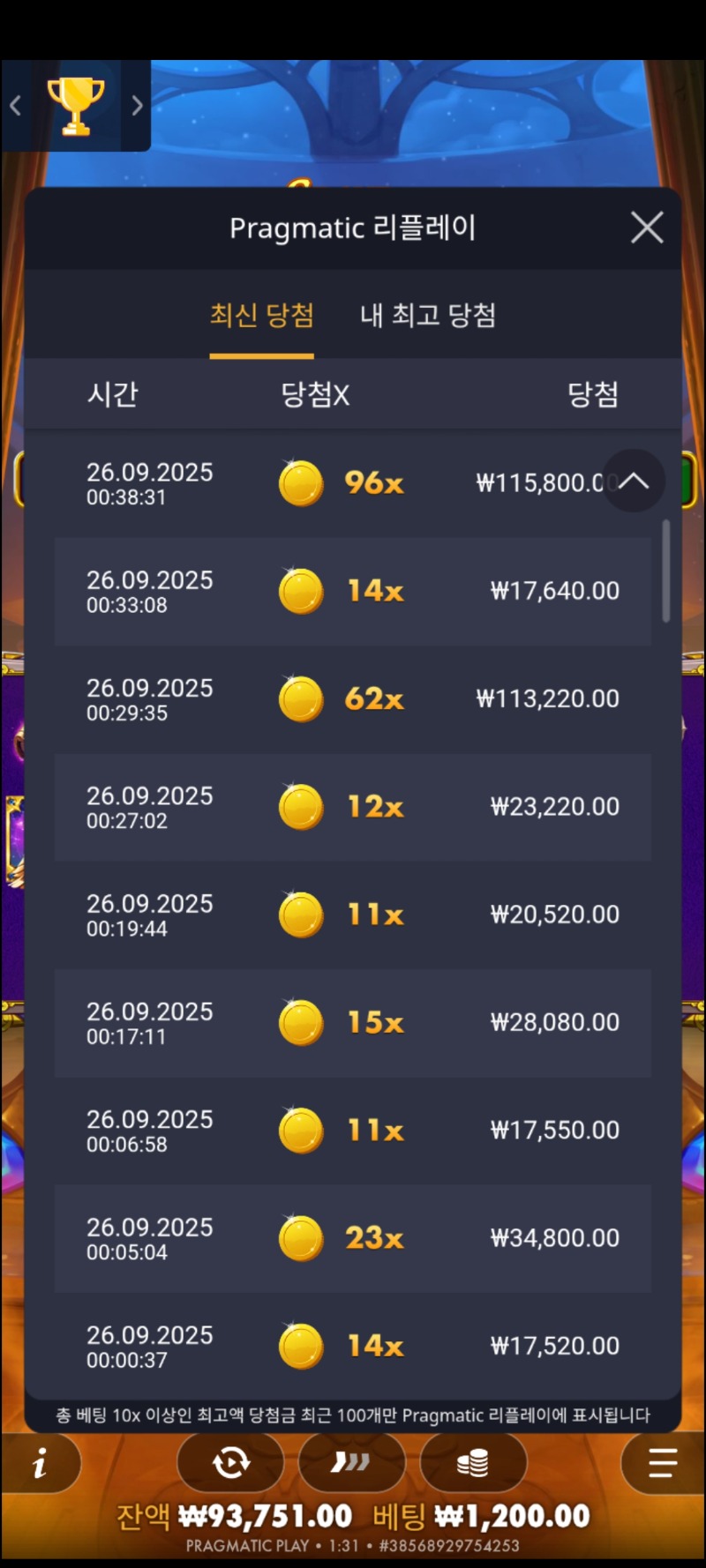706x1568 pixels.
Task: Tap the autoplay circular arrows button
Action: click(231, 1463)
